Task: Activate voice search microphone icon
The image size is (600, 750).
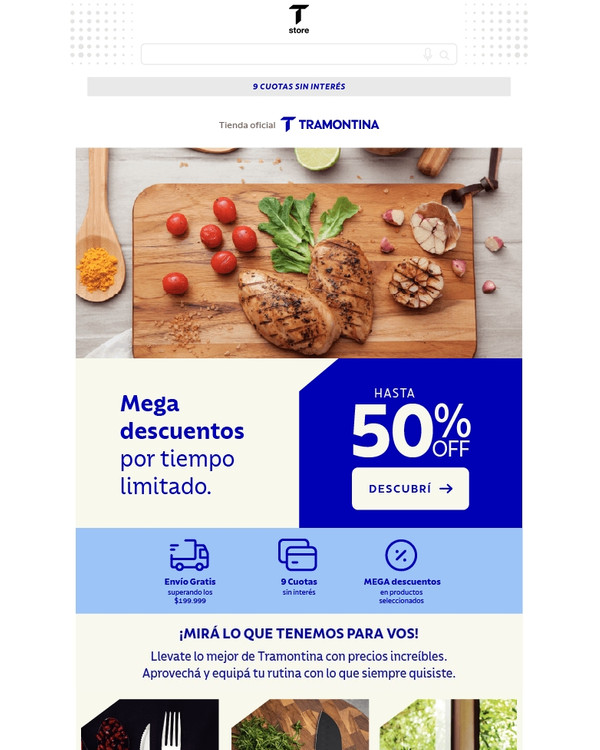Action: pyautogui.click(x=428, y=54)
